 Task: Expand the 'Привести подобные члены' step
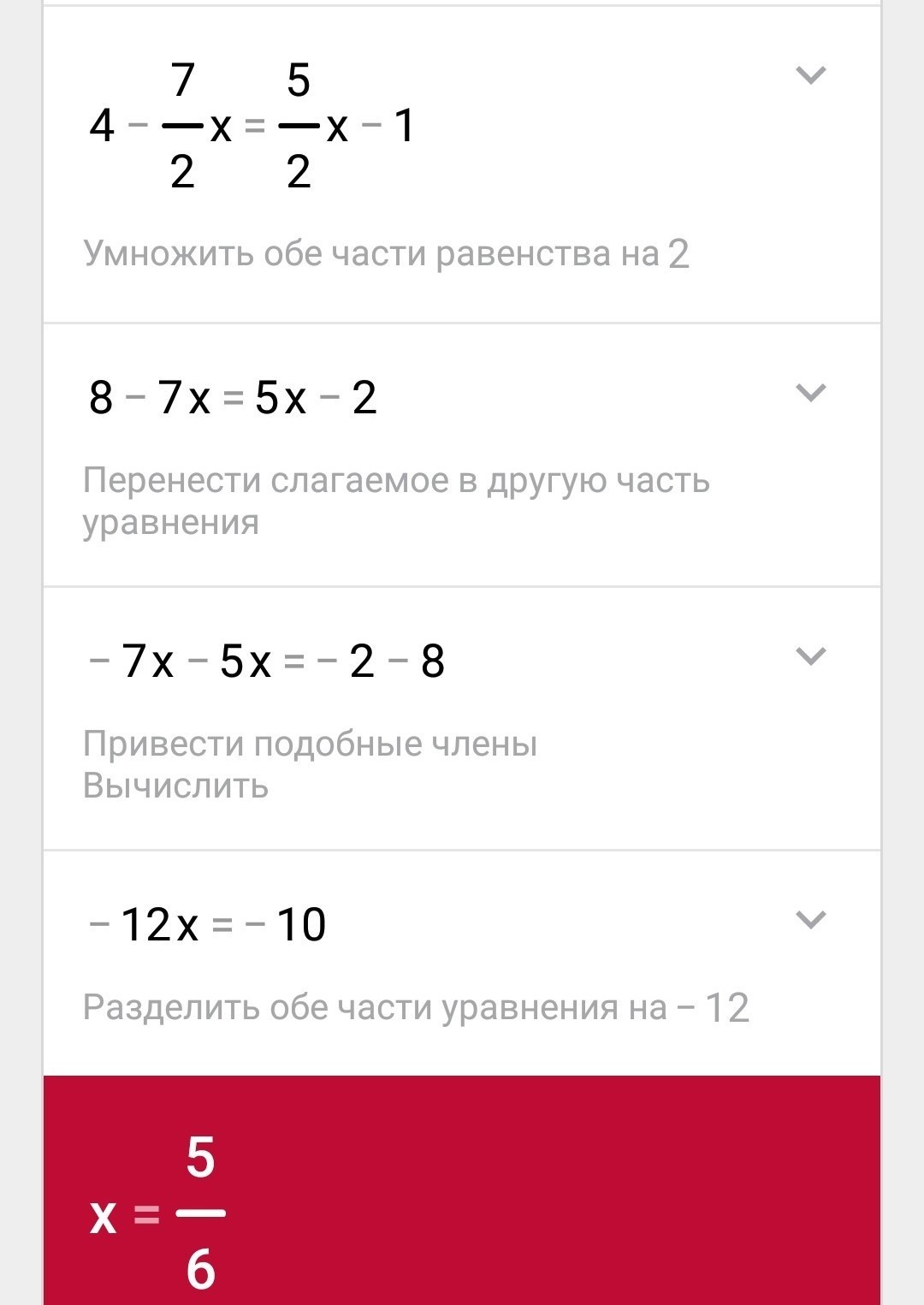810,656
